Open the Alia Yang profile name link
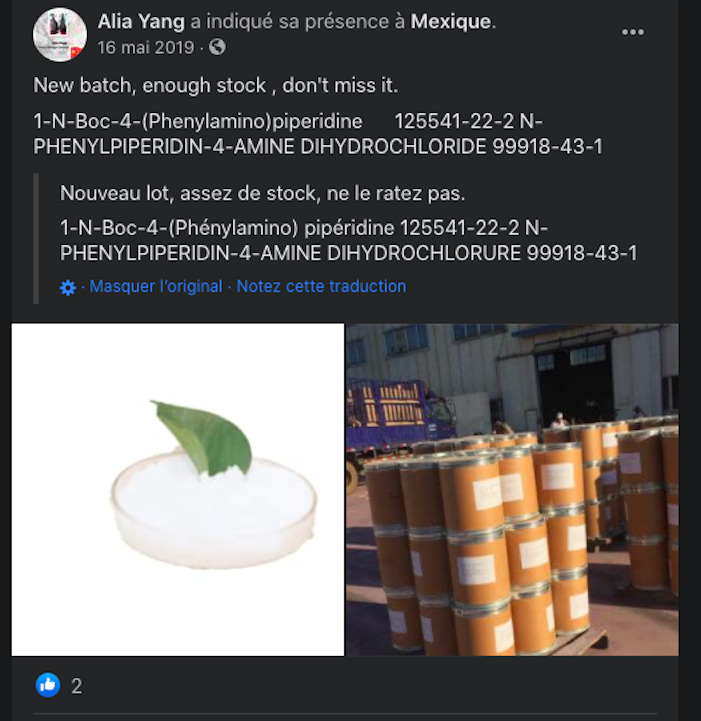Image resolution: width=701 pixels, height=721 pixels. 142,21
